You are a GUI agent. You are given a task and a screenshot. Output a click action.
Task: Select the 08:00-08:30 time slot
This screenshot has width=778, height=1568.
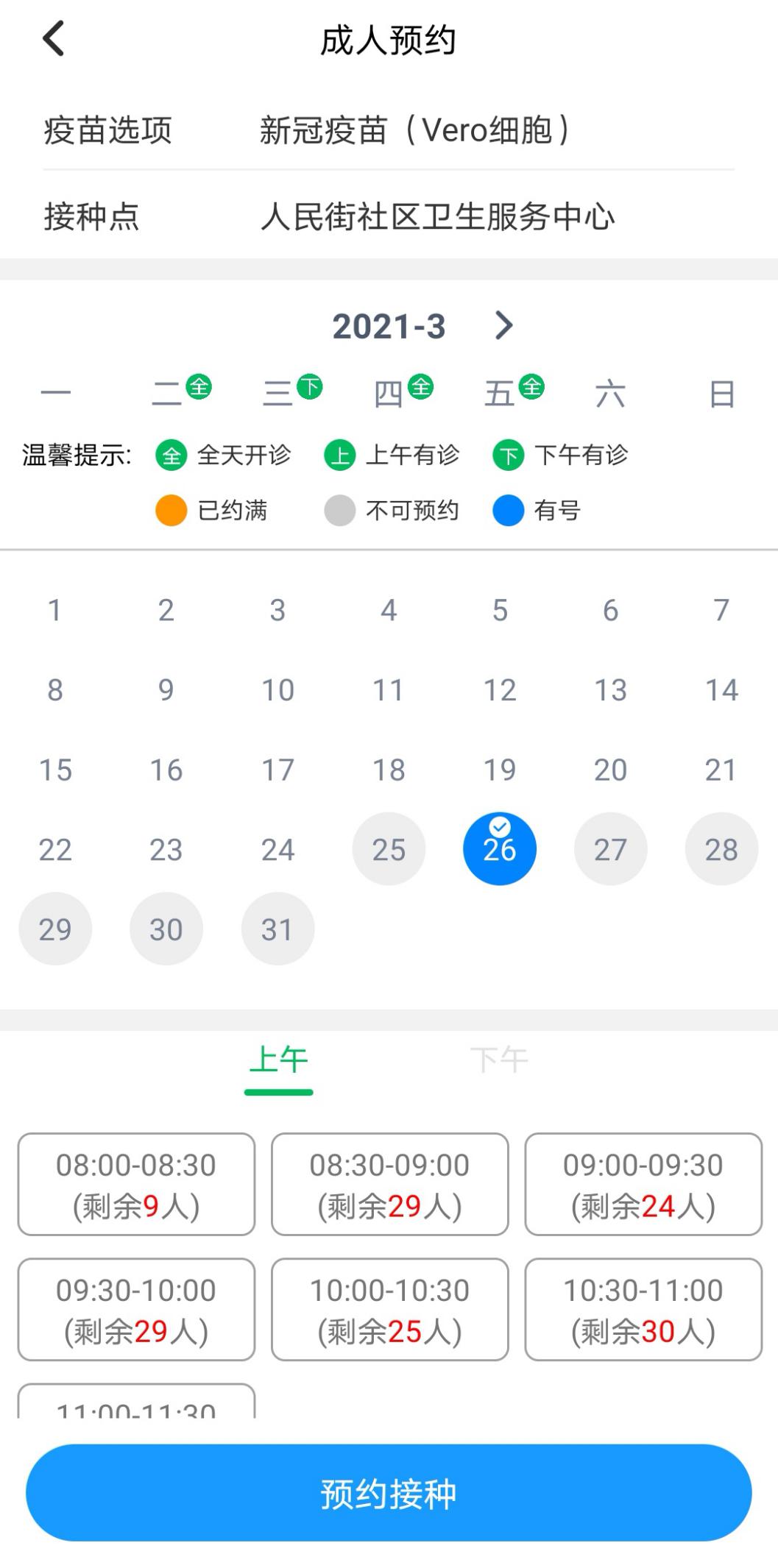point(136,1184)
